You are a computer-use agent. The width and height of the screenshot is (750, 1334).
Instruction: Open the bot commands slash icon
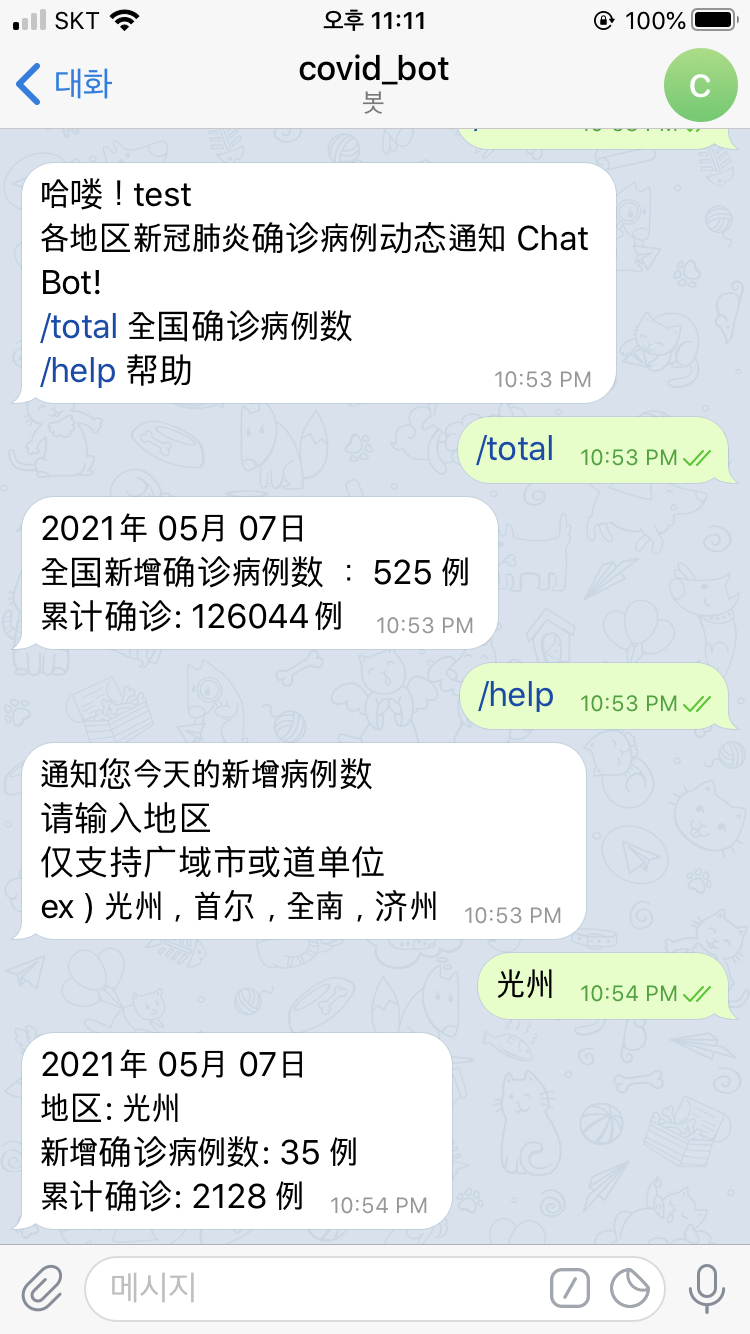pos(568,1289)
